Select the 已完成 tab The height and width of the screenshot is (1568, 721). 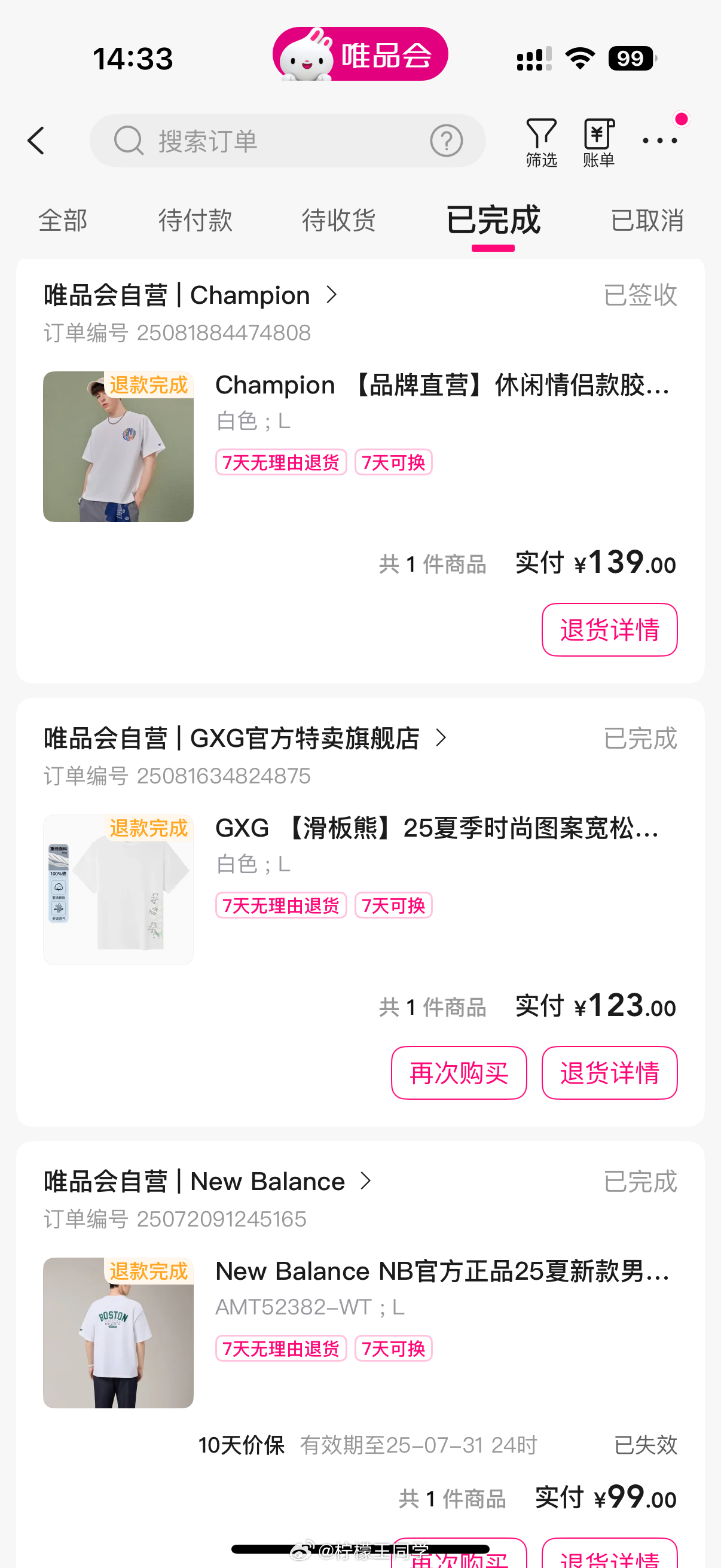coord(493,219)
